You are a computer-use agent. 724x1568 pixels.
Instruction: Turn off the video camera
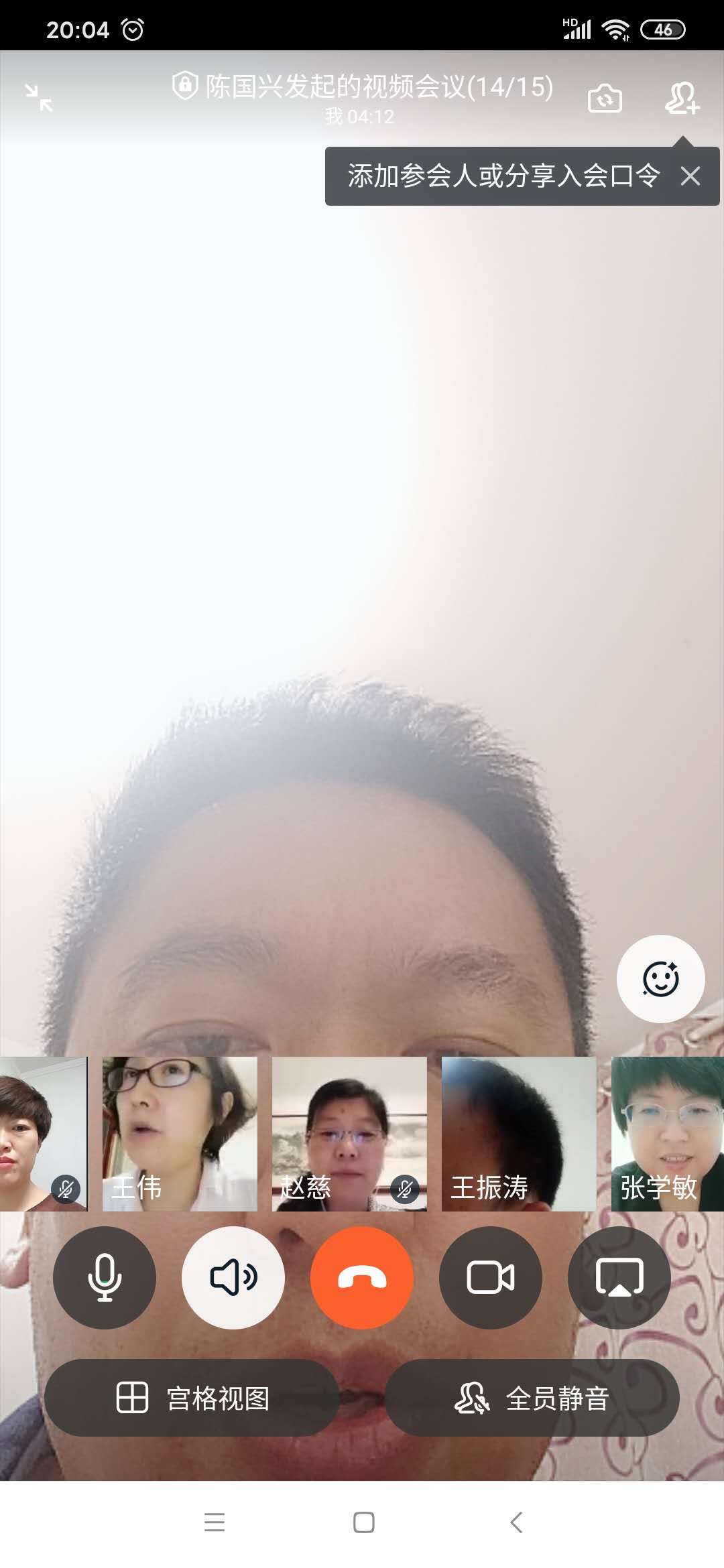(x=491, y=1278)
